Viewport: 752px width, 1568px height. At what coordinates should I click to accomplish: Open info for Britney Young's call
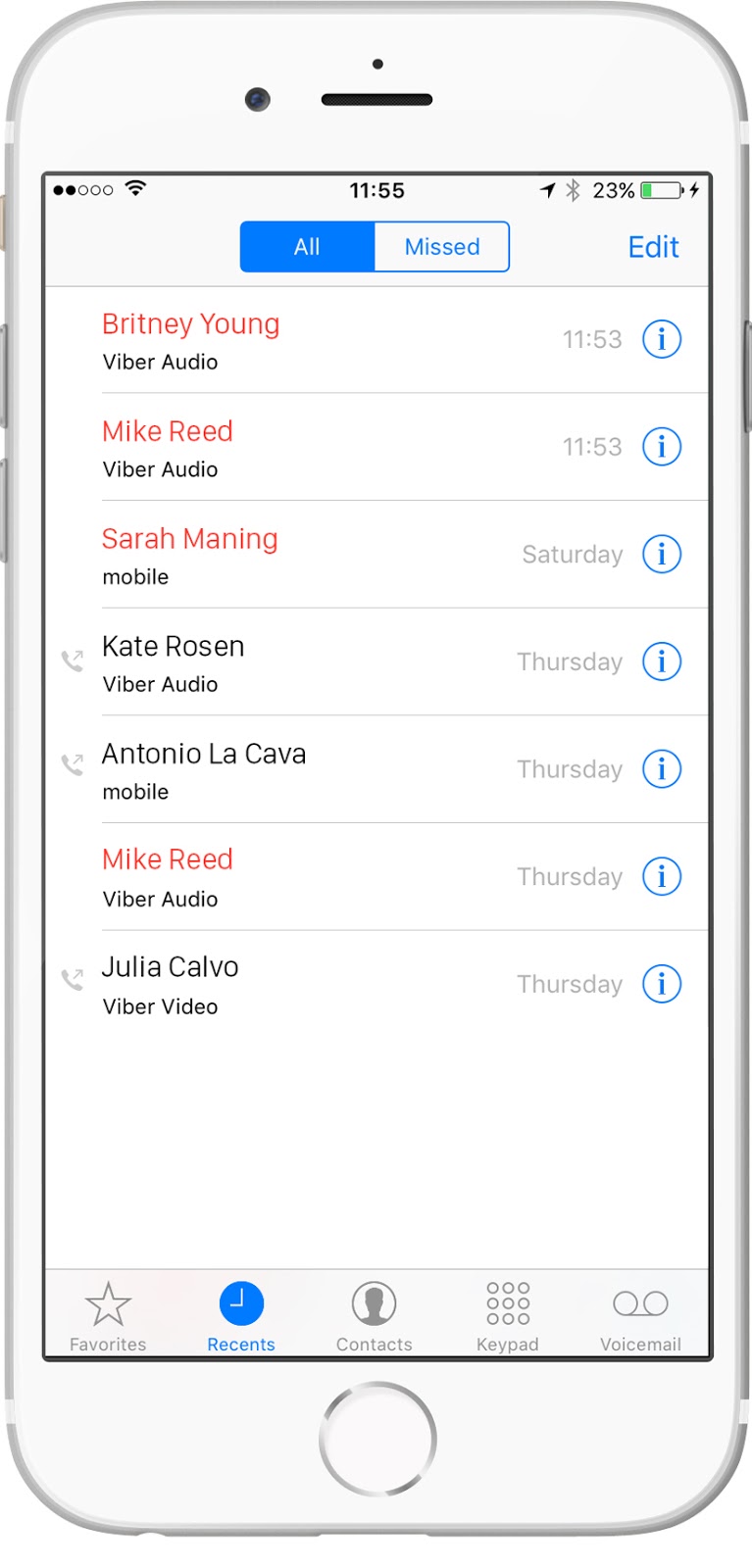[x=662, y=339]
